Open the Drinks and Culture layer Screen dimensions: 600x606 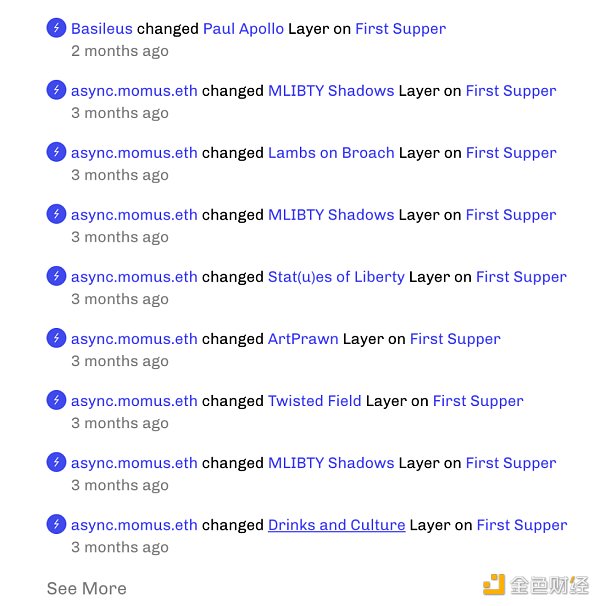[336, 525]
